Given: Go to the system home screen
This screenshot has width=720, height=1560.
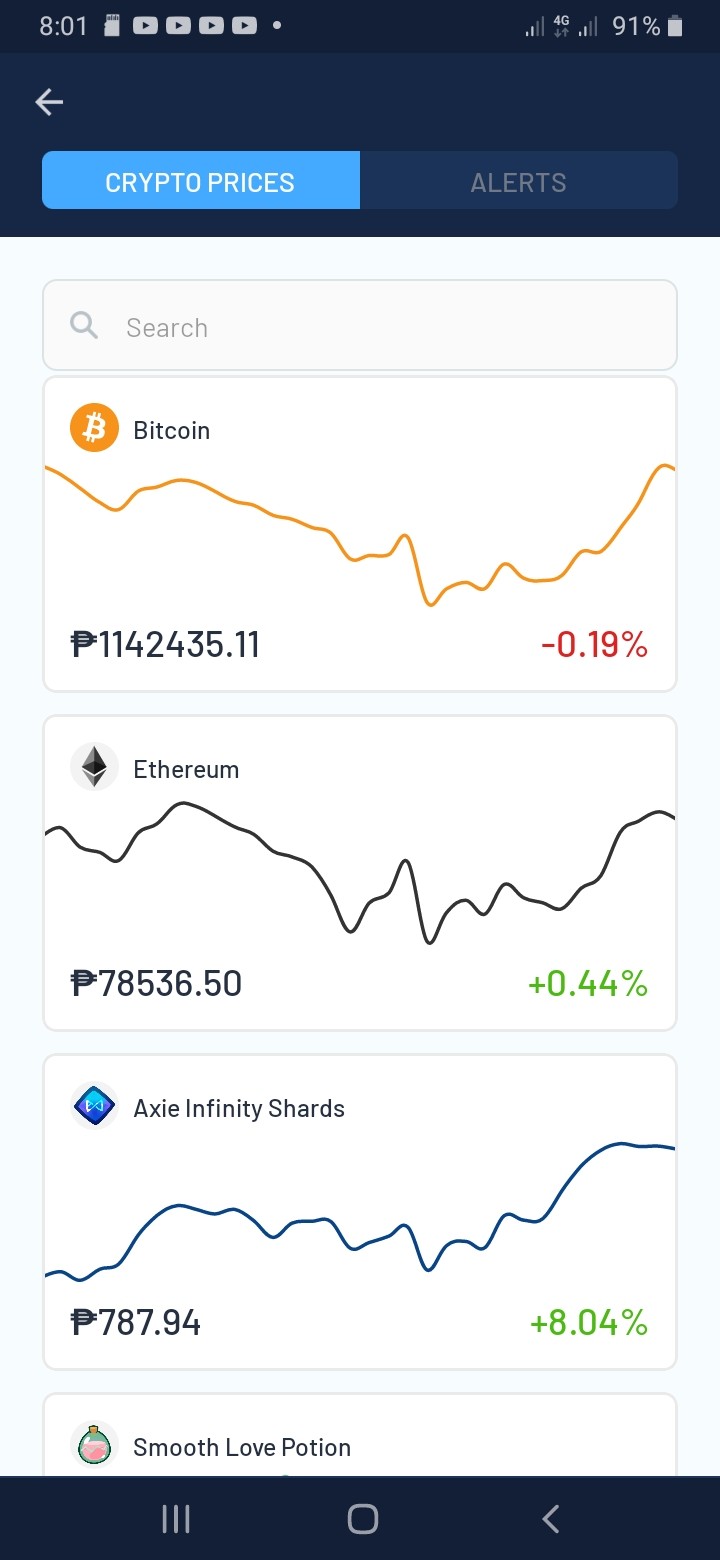Looking at the screenshot, I should tap(362, 1519).
